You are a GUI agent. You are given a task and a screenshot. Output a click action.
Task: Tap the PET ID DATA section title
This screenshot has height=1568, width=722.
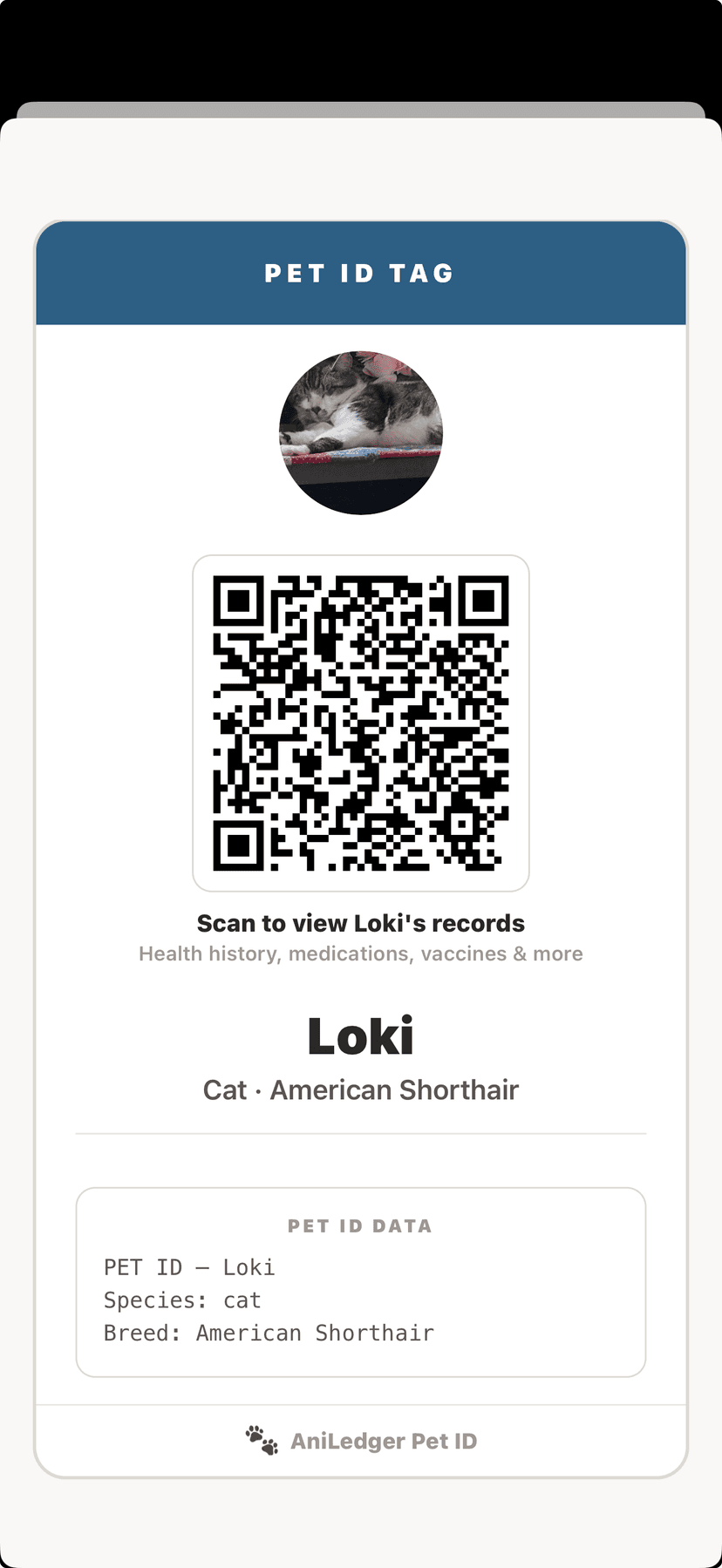point(360,1225)
